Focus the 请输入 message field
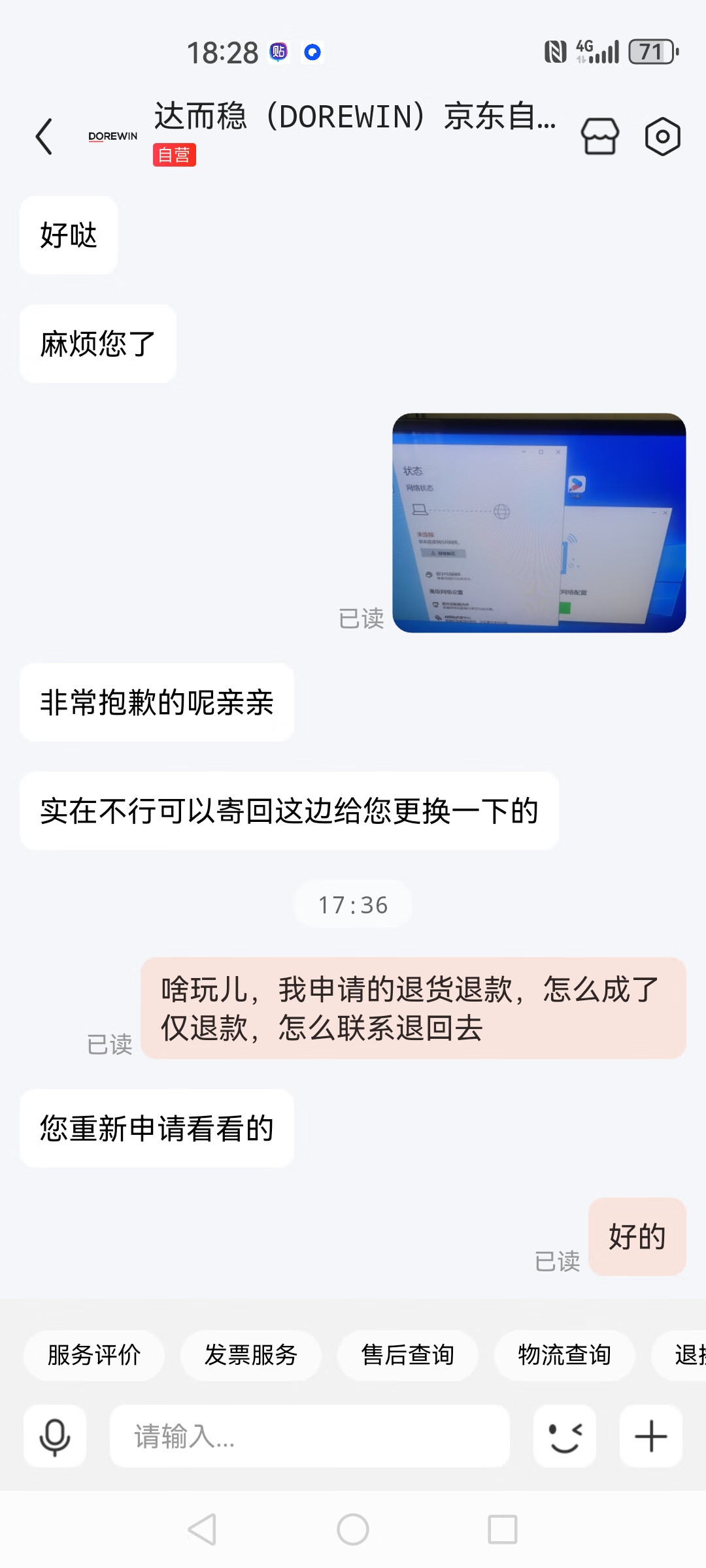 click(310, 1436)
